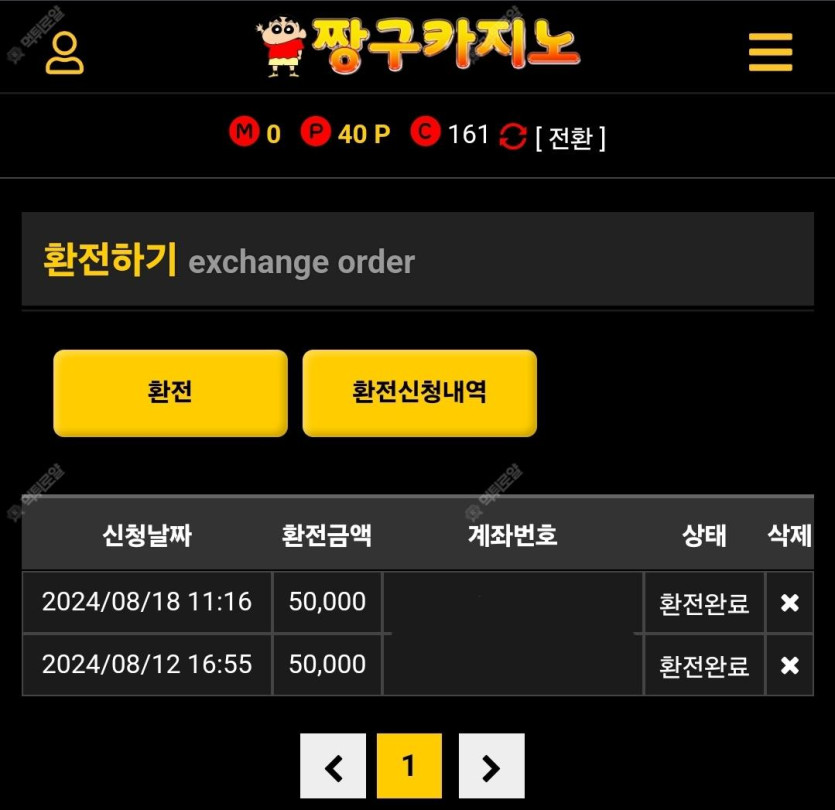
Task: Open 환전신청내역 history
Action: 419,392
